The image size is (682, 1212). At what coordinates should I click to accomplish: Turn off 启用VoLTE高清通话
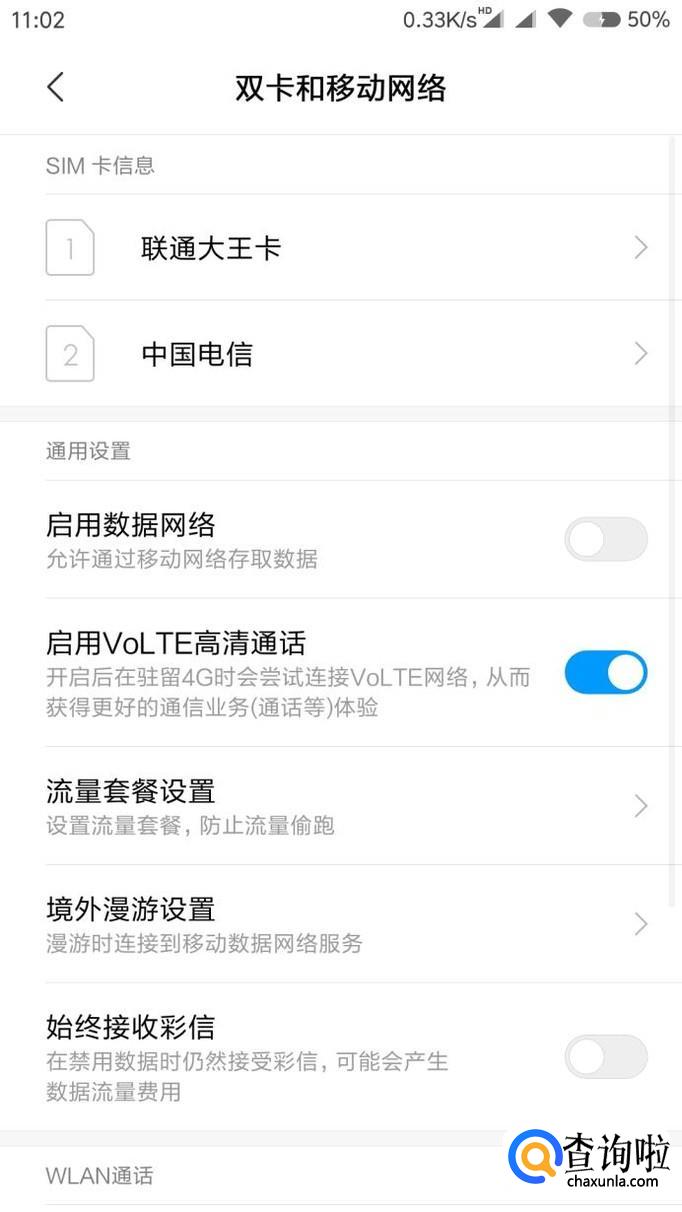click(605, 673)
